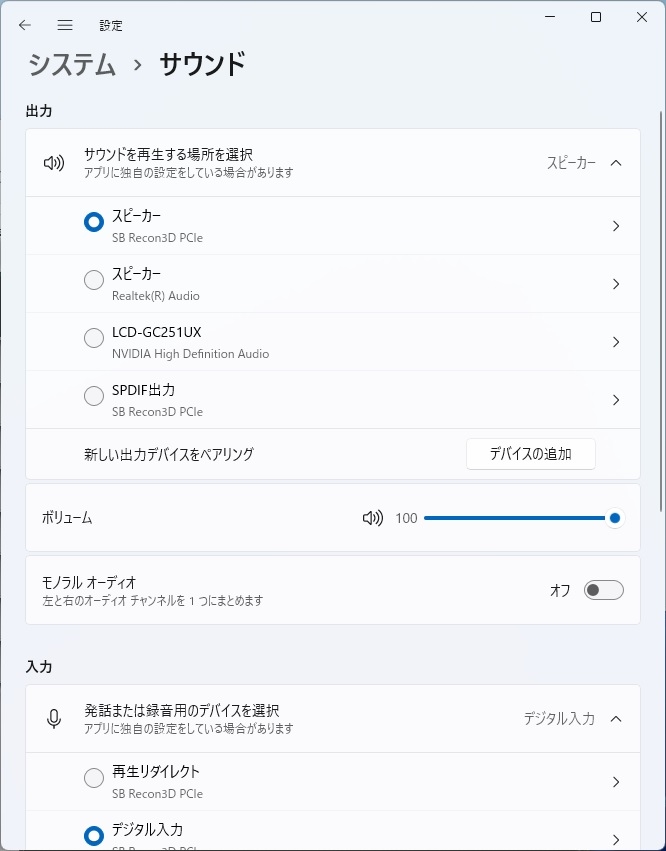
Task: Choose LCD-GC251UX as the output device
Action: [x=94, y=339]
